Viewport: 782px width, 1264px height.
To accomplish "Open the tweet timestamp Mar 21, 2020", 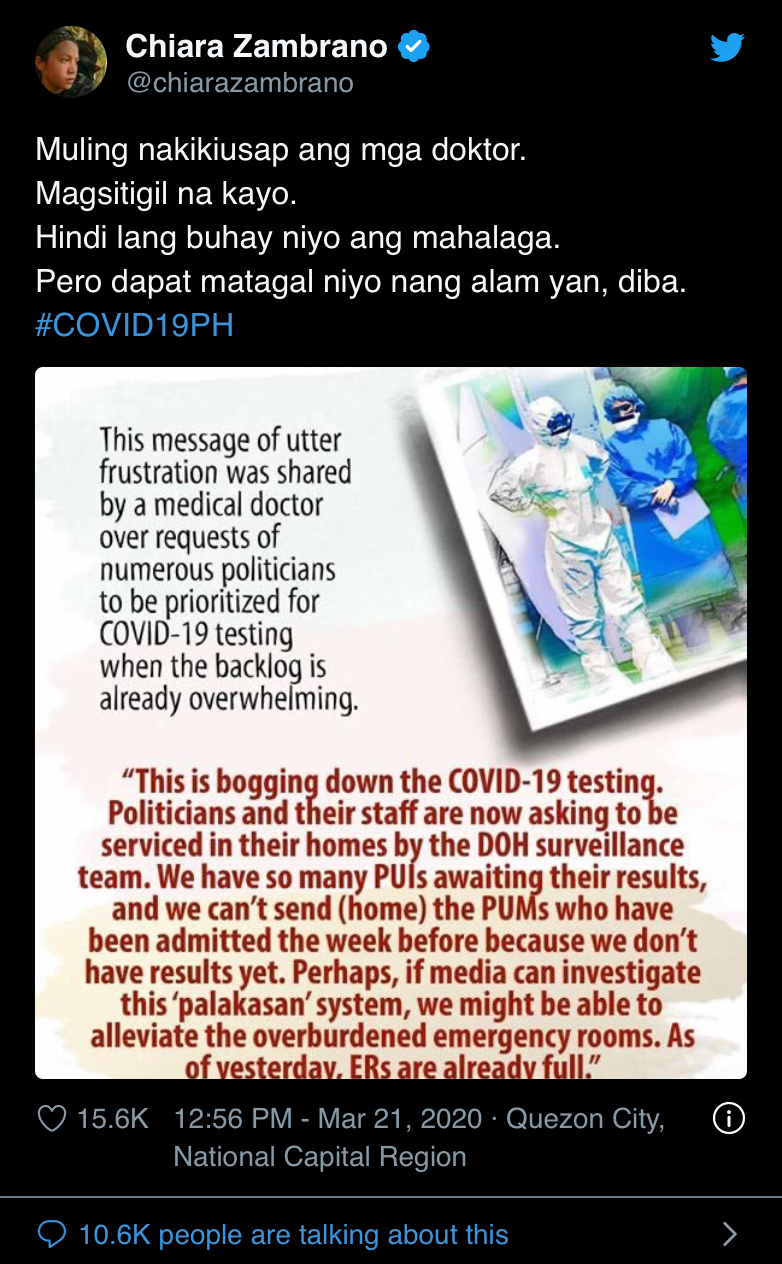I will 328,1118.
